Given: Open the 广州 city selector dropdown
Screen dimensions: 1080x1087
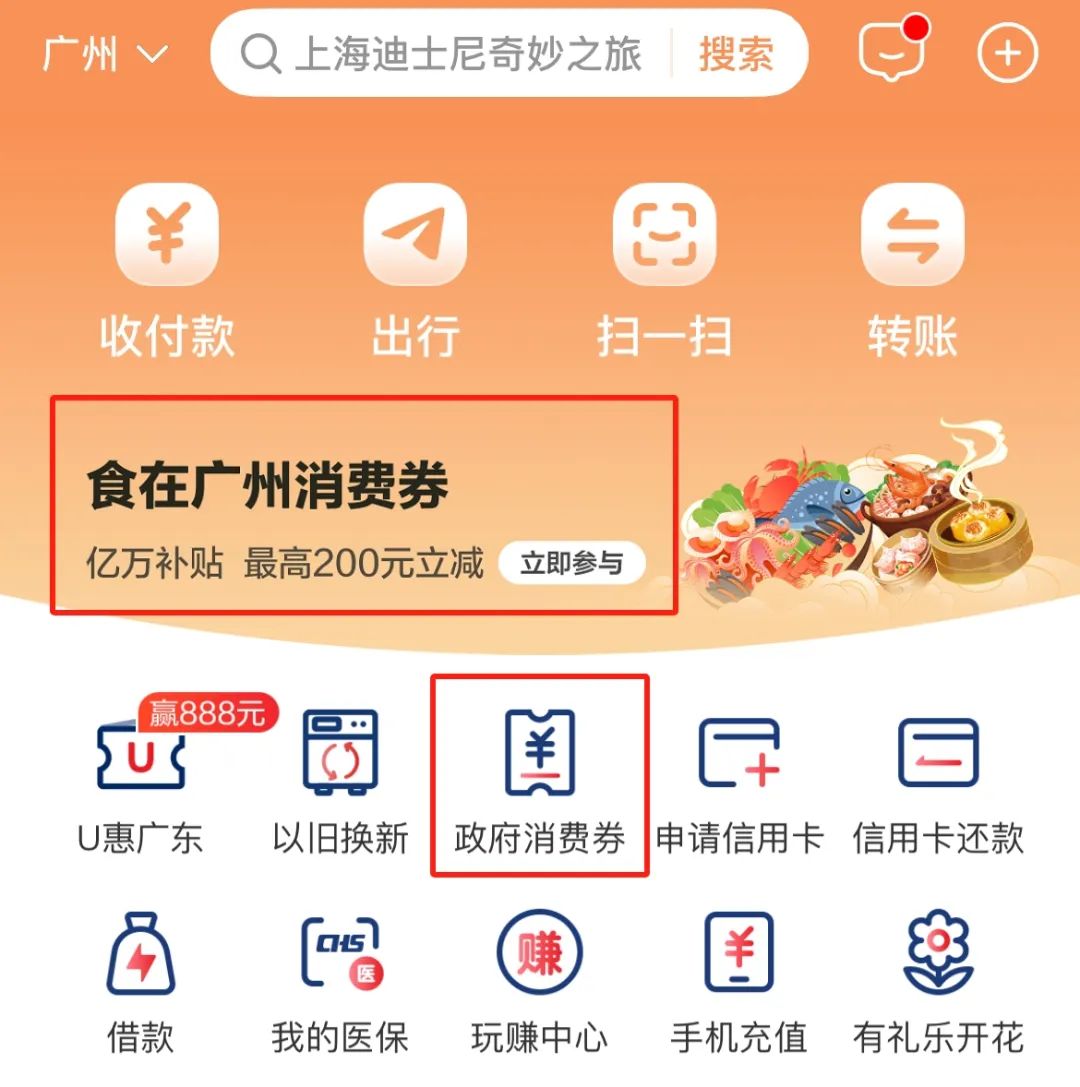Looking at the screenshot, I should pyautogui.click(x=105, y=54).
